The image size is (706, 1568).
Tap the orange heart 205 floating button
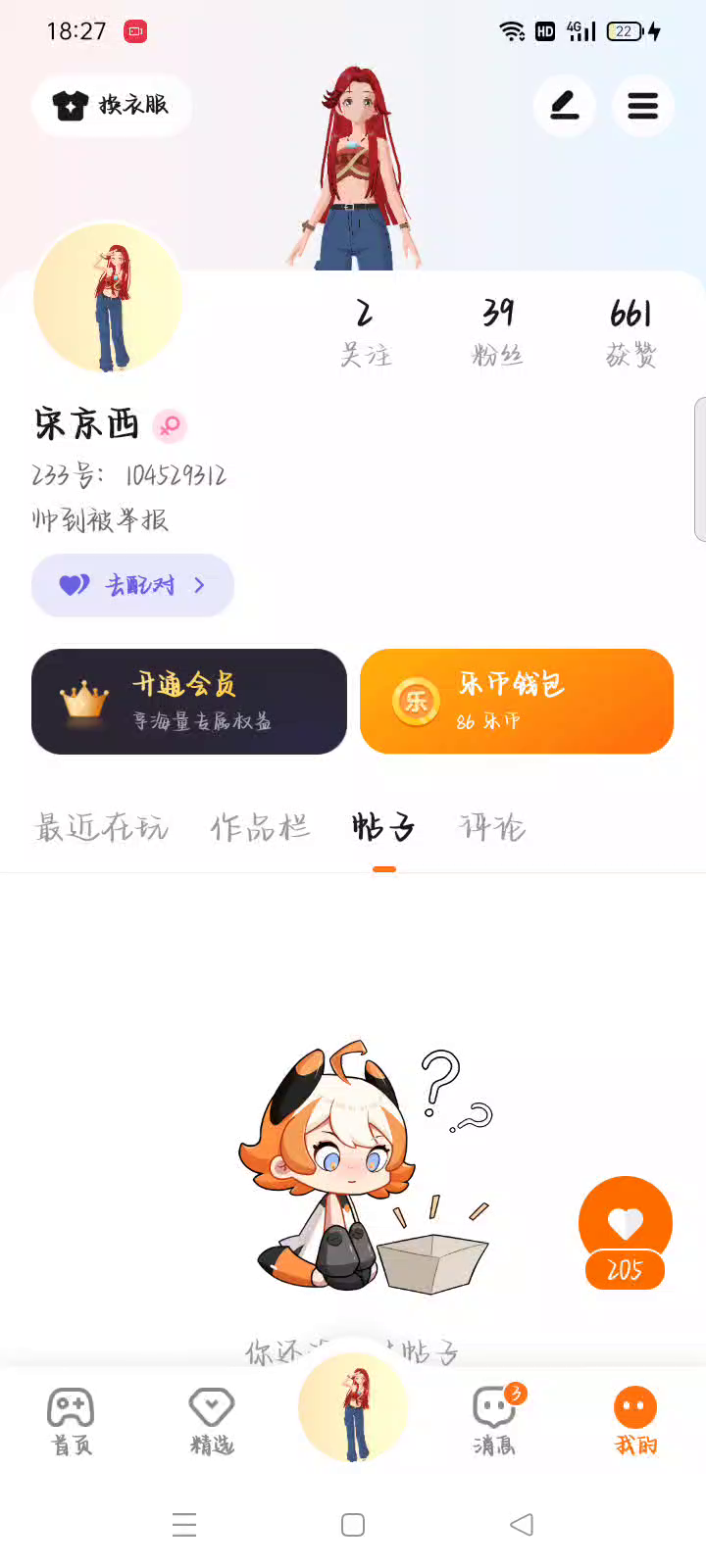[x=625, y=1232]
